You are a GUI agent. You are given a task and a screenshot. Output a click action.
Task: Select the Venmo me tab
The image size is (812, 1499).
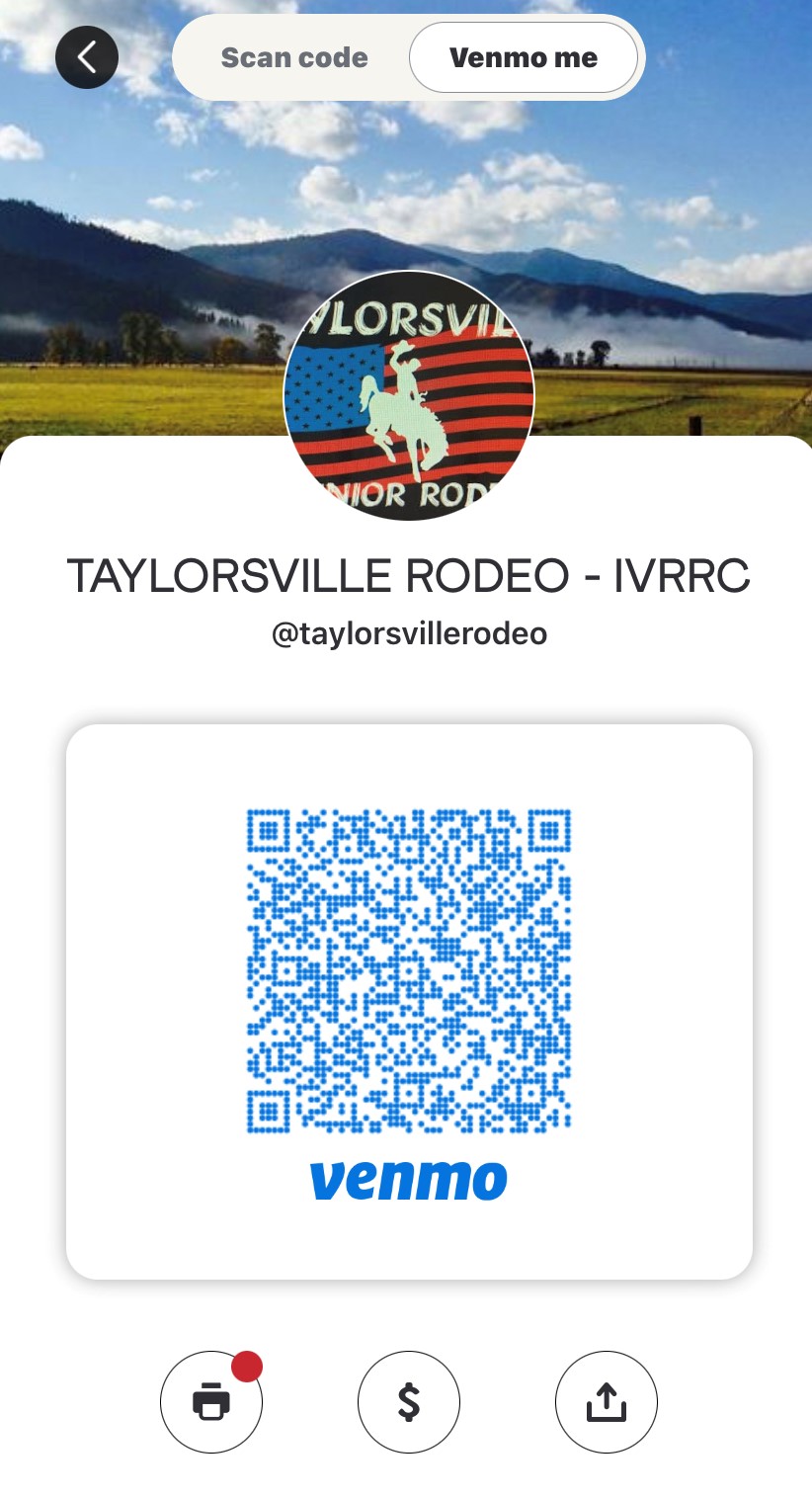tap(524, 57)
